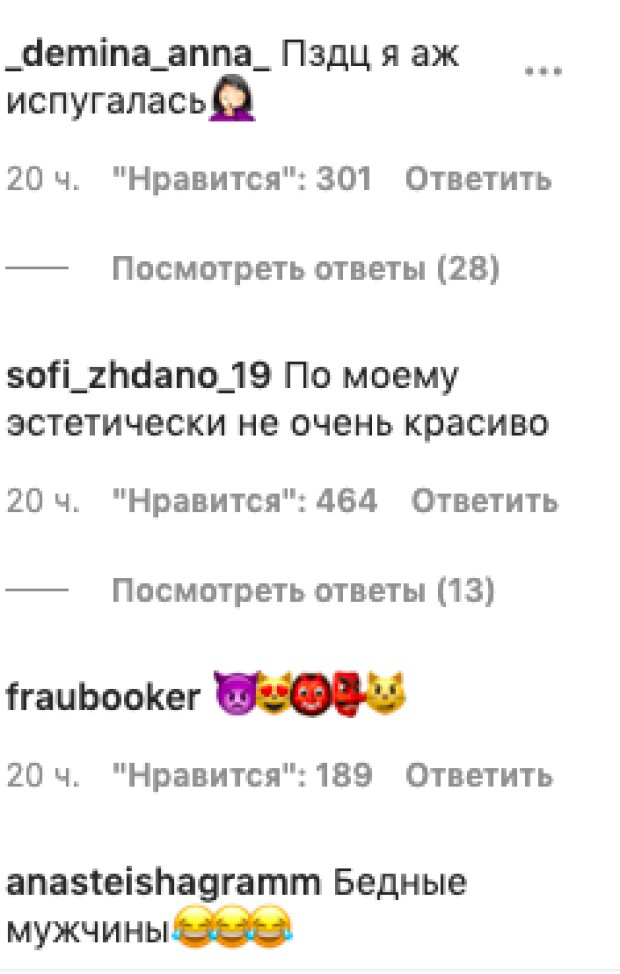The height and width of the screenshot is (974, 620).
Task: Reply to fraubooker's emoji comment
Action: point(477,775)
